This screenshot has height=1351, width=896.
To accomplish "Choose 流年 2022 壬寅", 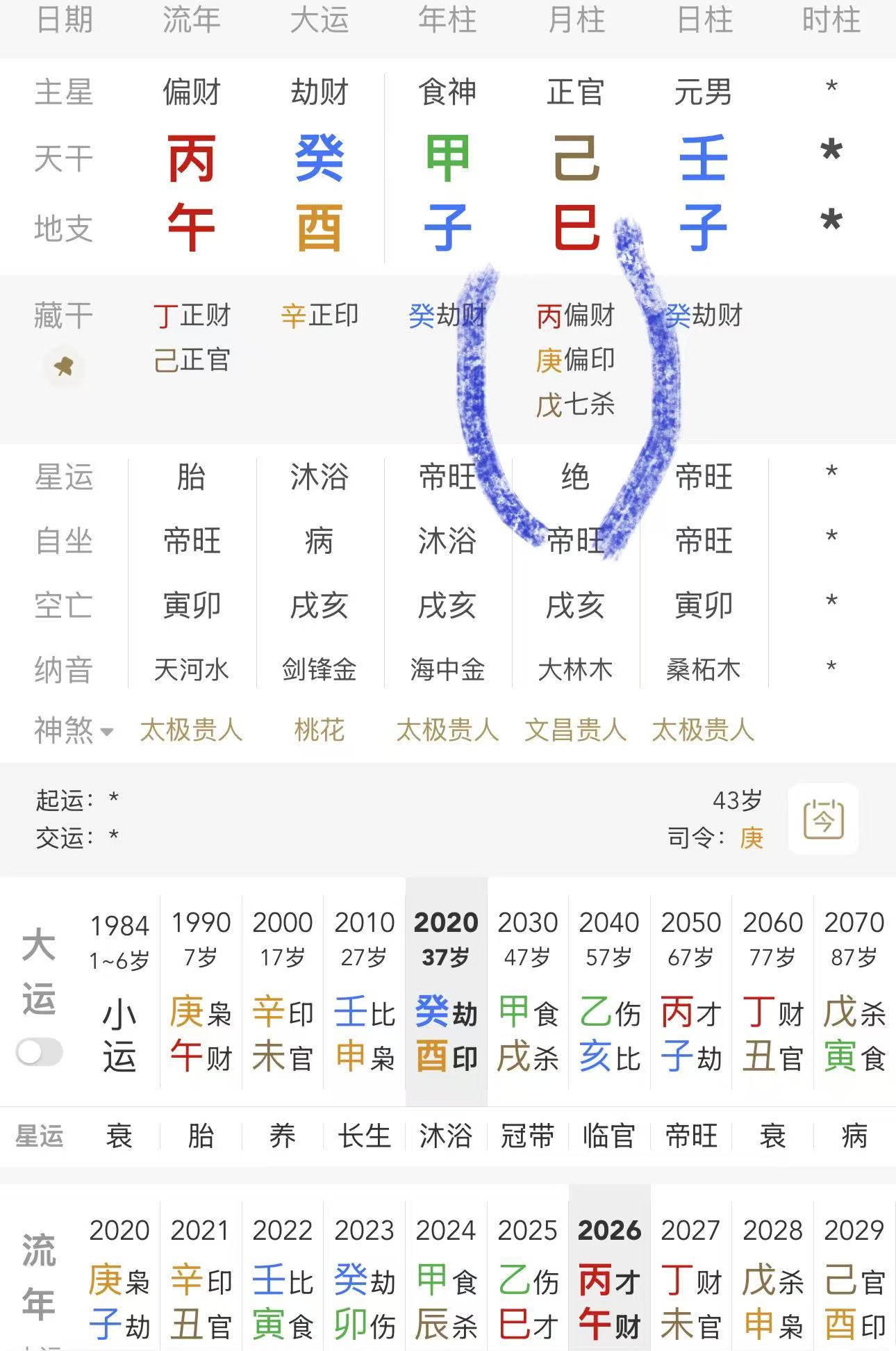I will 283,1277.
